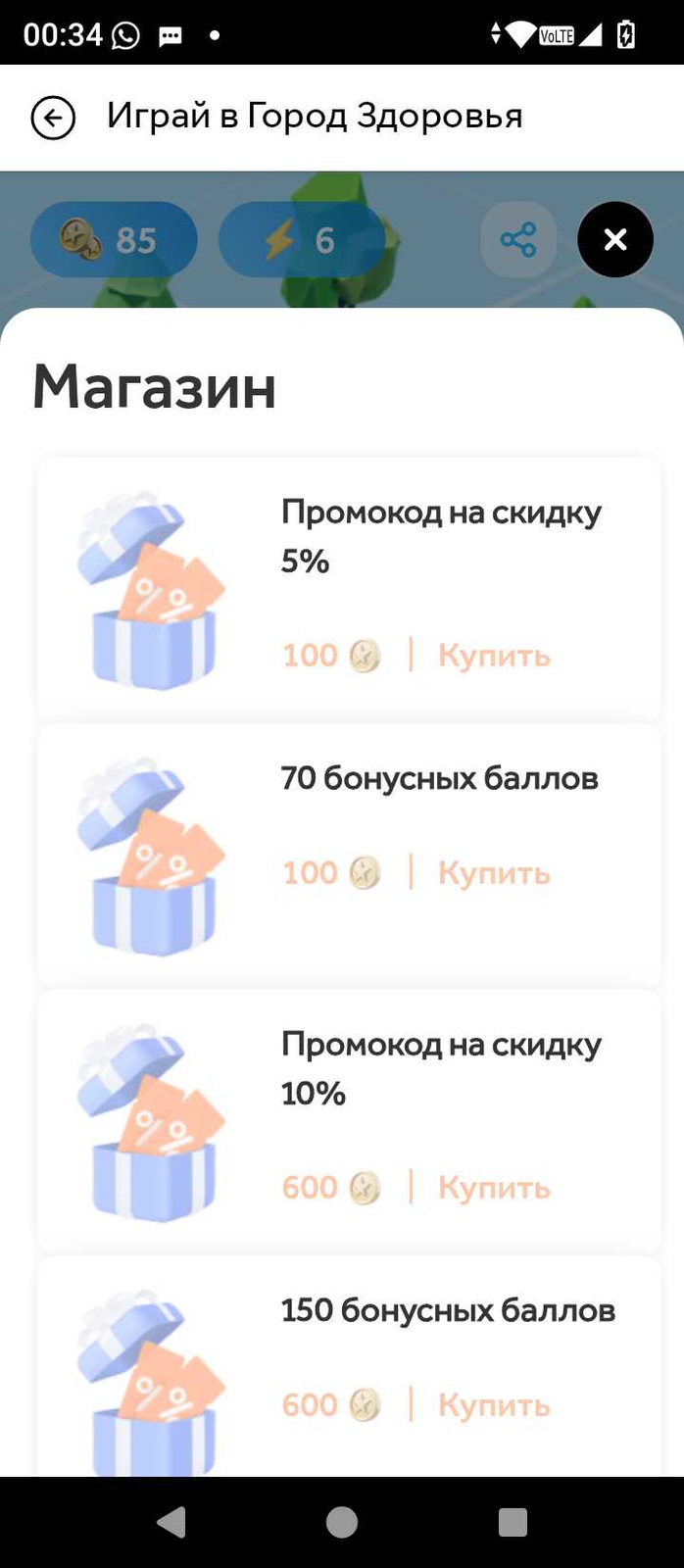Open the system recent apps button
The height and width of the screenshot is (1568, 684).
pyautogui.click(x=513, y=1522)
